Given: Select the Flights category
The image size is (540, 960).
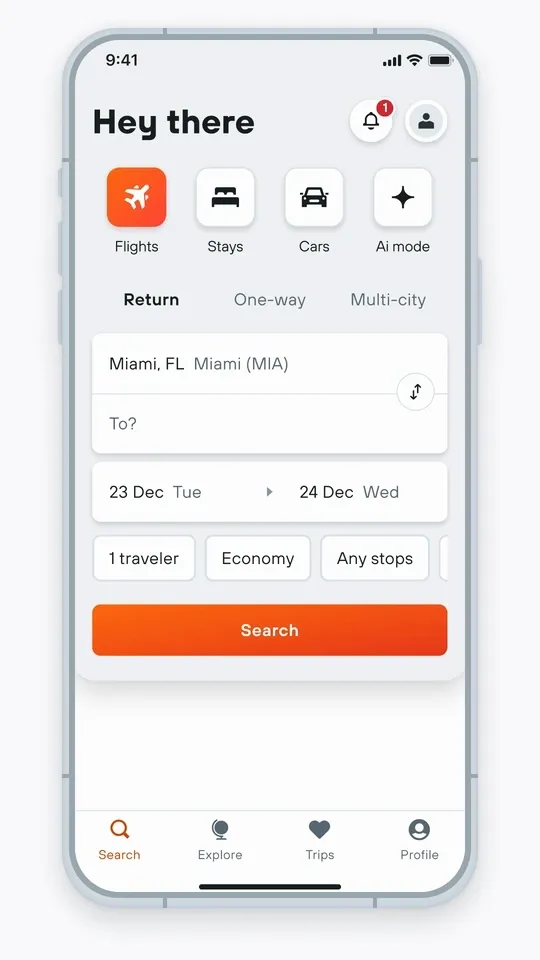Looking at the screenshot, I should pyautogui.click(x=137, y=197).
